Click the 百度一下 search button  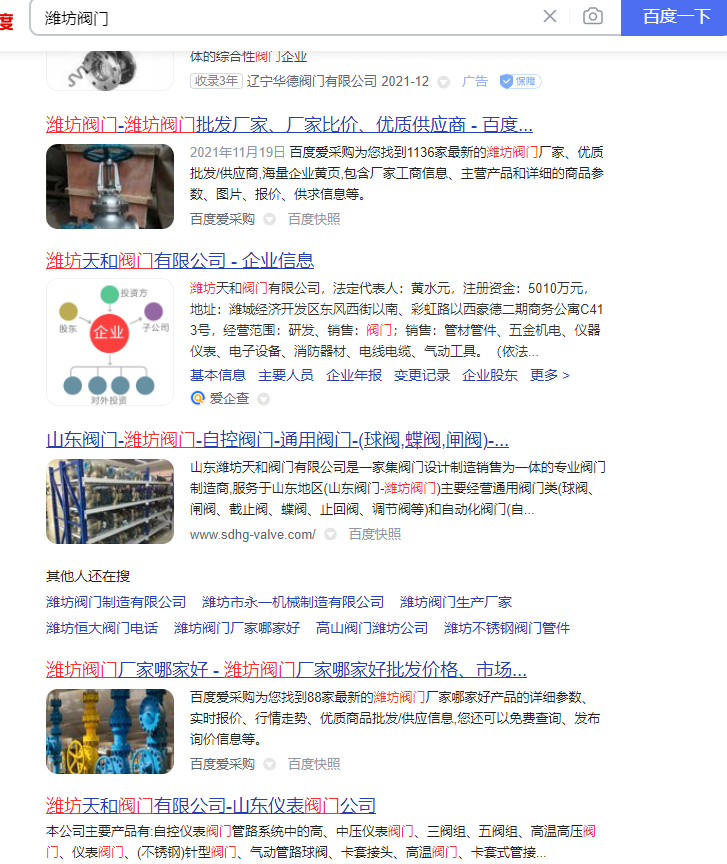coord(673,17)
